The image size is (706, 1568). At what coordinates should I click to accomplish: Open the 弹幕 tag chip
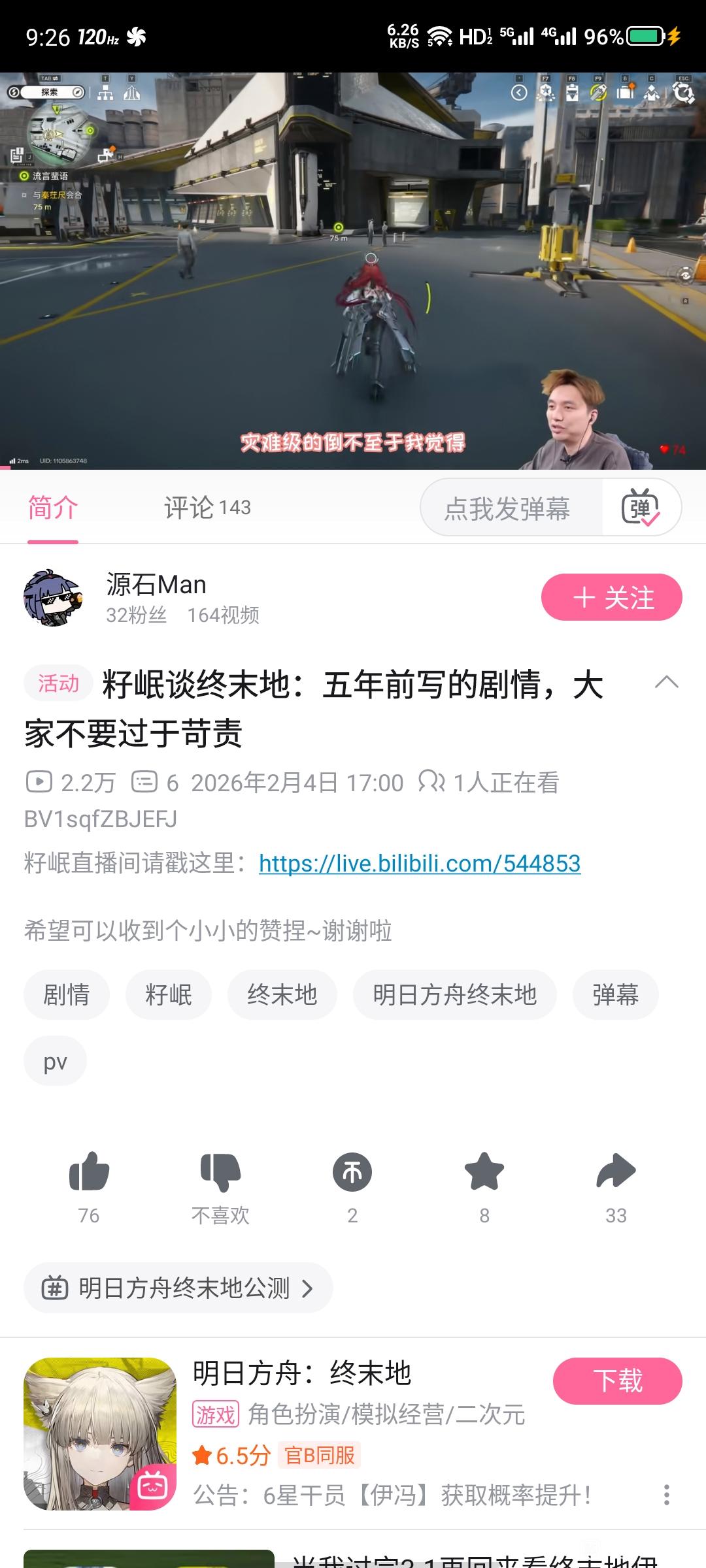click(615, 995)
